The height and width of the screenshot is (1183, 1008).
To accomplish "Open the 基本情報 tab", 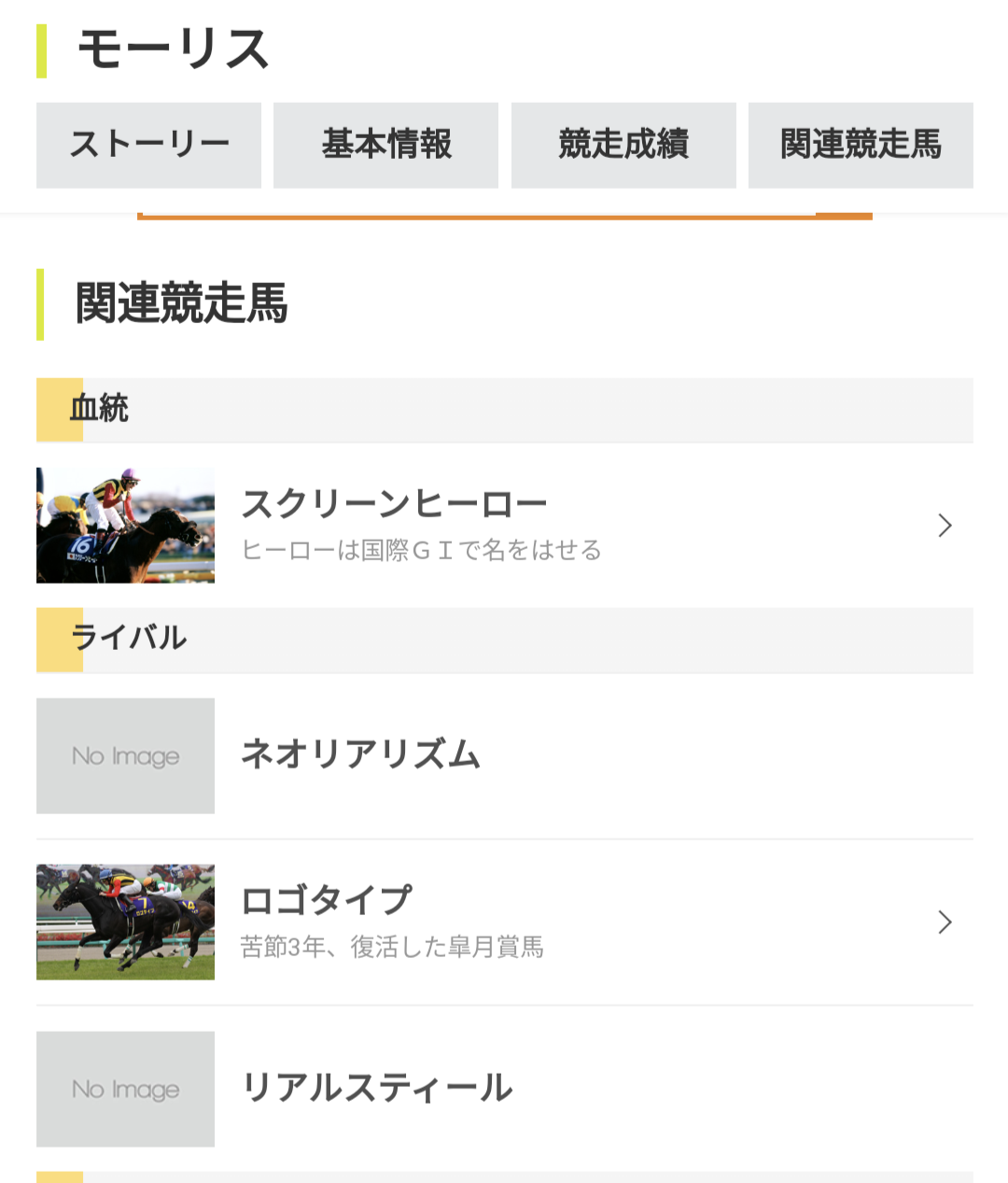I will (x=385, y=145).
